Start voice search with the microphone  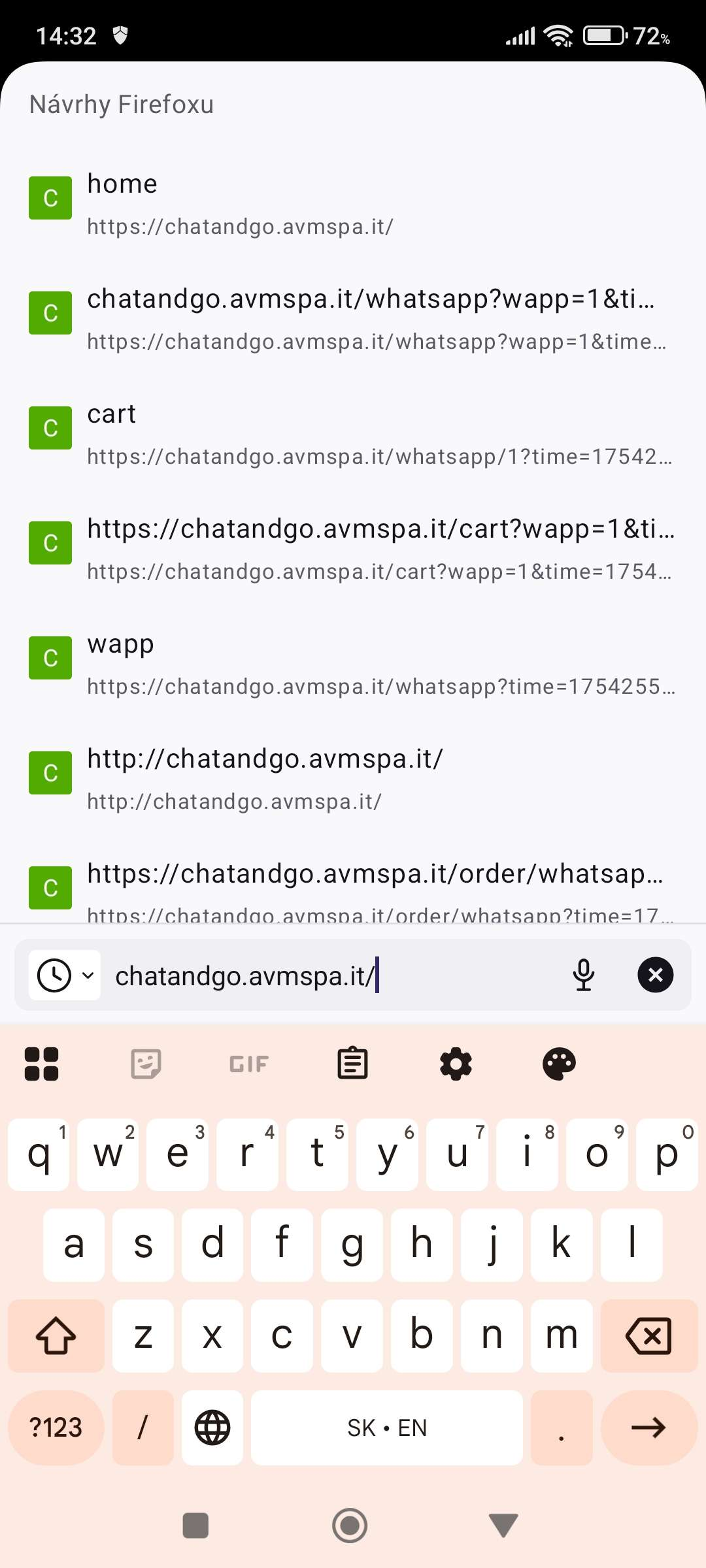[x=583, y=975]
